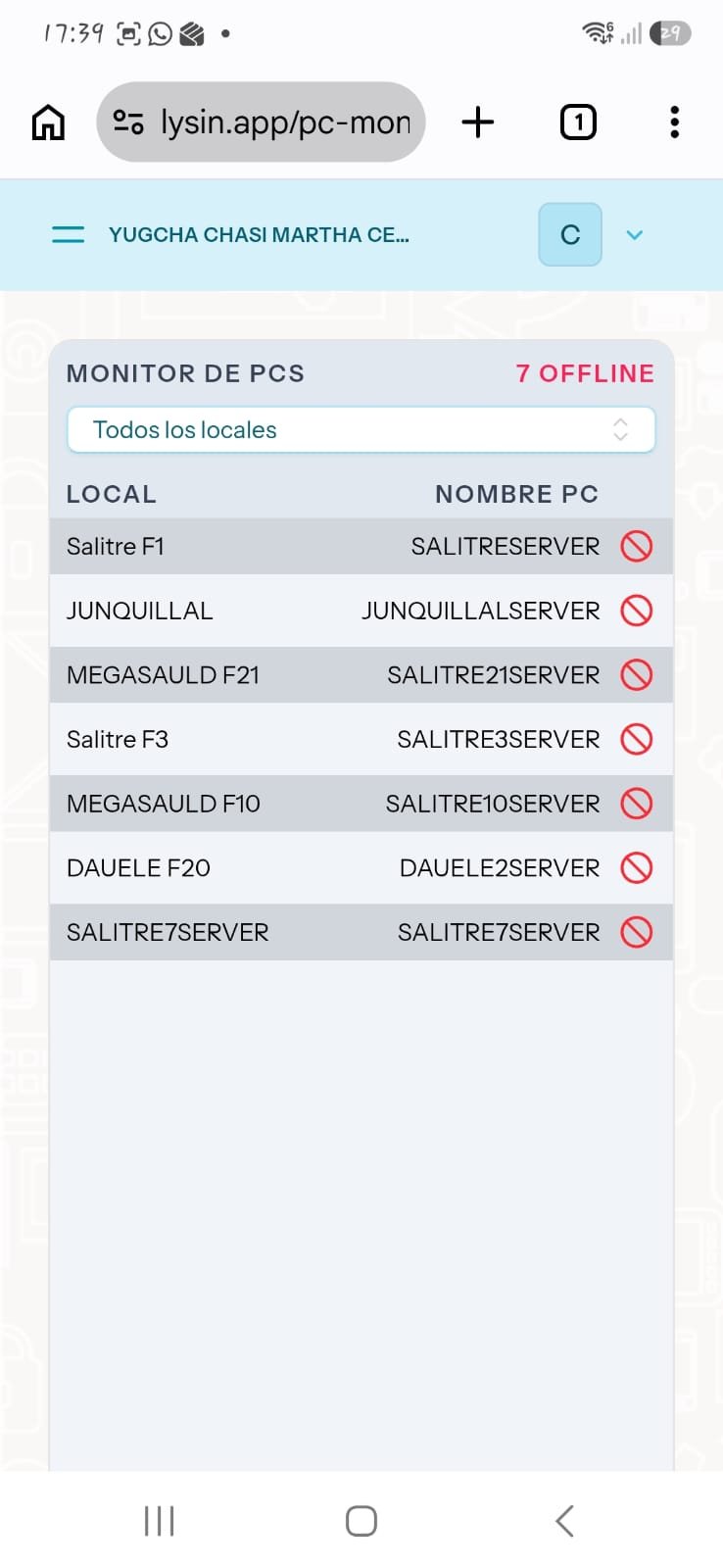Go to the browser home page
This screenshot has height=1568, width=723.
[x=48, y=122]
